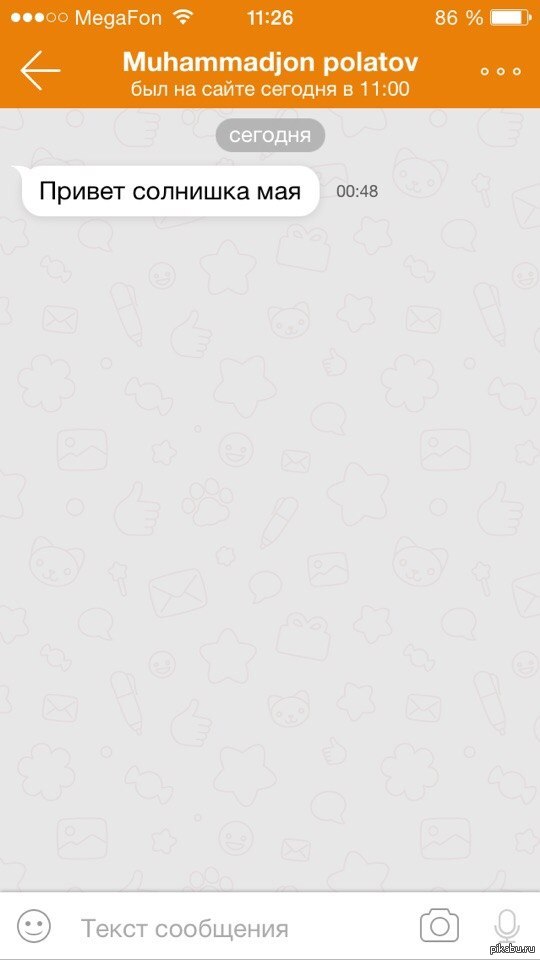The image size is (540, 960).
Task: Open the emoji smiley picker
Action: click(x=34, y=926)
